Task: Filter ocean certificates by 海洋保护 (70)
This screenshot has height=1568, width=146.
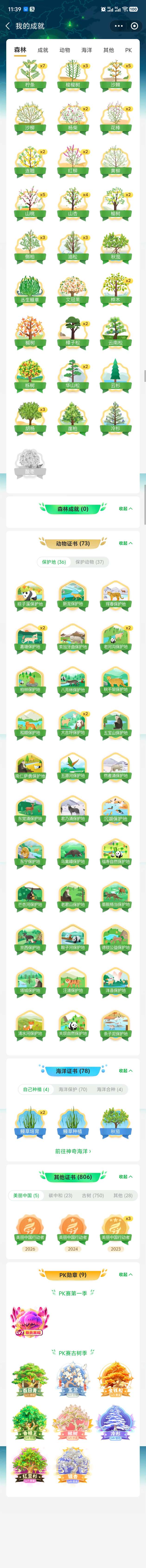Action: point(73,1089)
